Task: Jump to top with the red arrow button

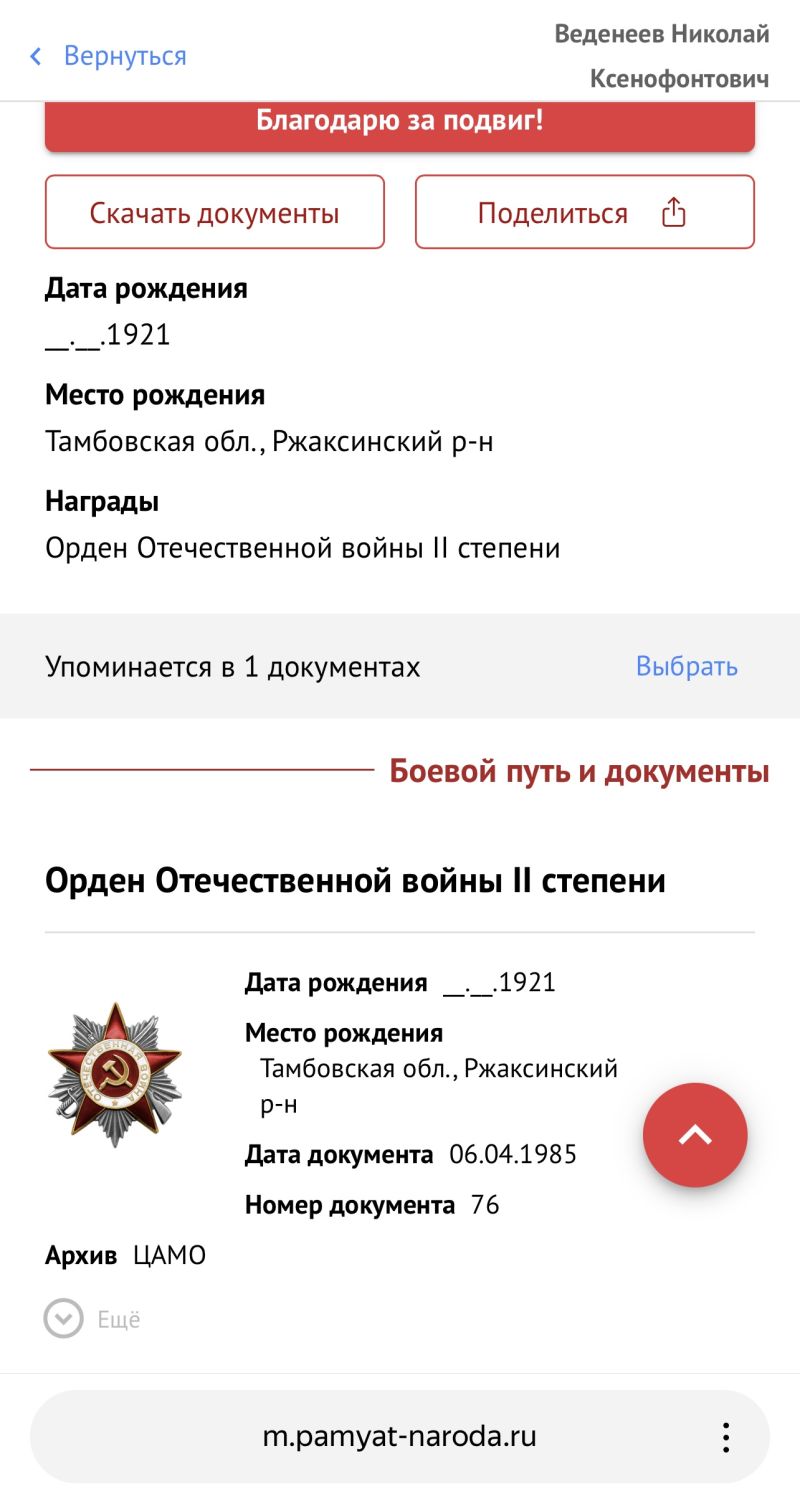Action: tap(695, 1135)
